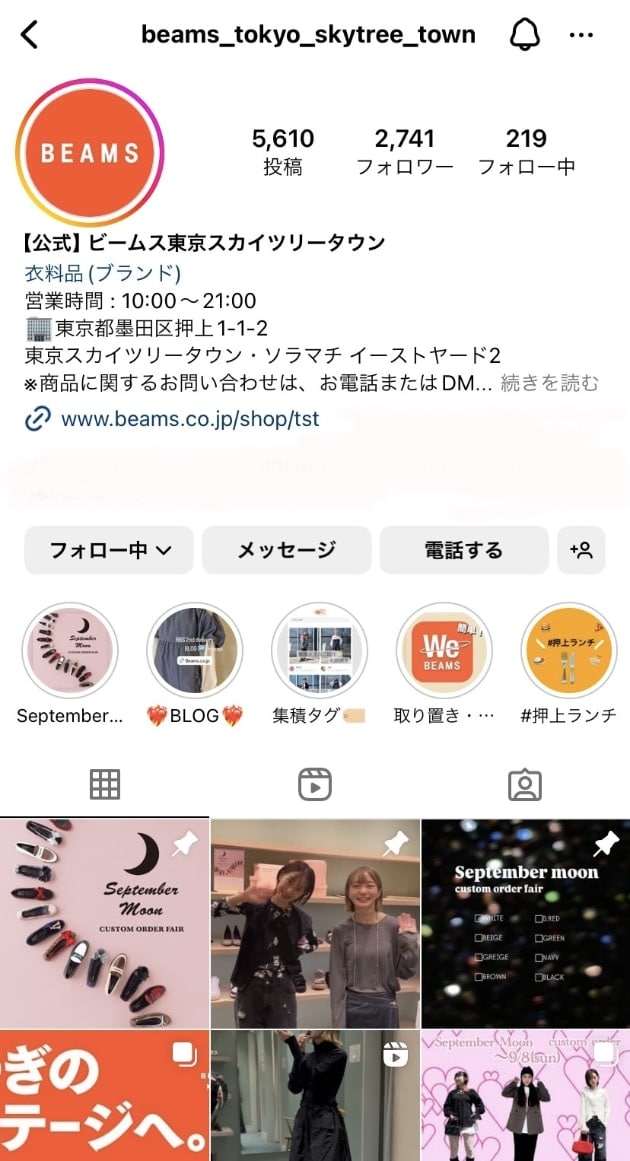
Task: Tap the メッセージ button
Action: pyautogui.click(x=286, y=550)
